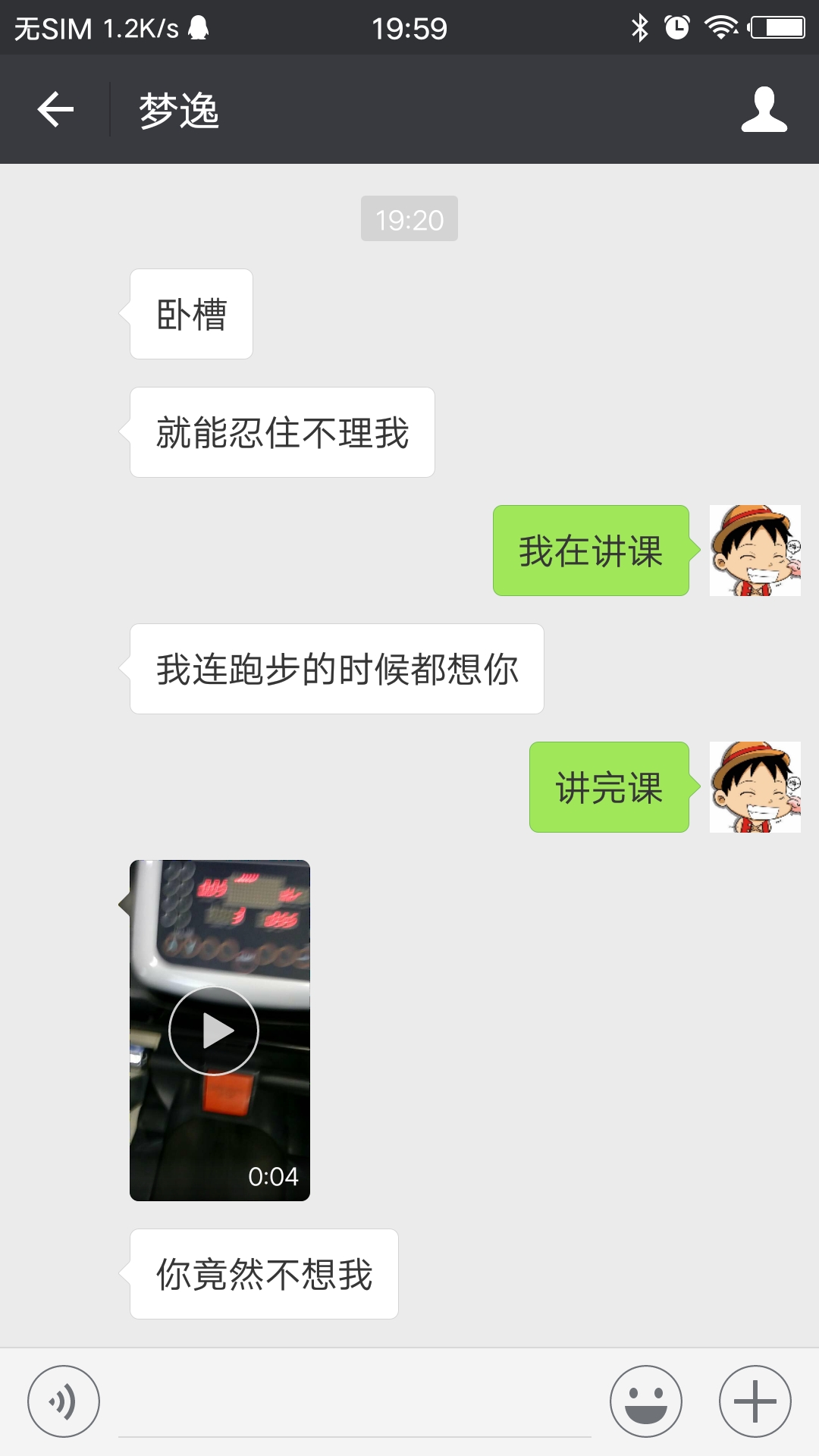This screenshot has width=819, height=1456.
Task: Go back using the arrow icon
Action: pyautogui.click(x=55, y=109)
